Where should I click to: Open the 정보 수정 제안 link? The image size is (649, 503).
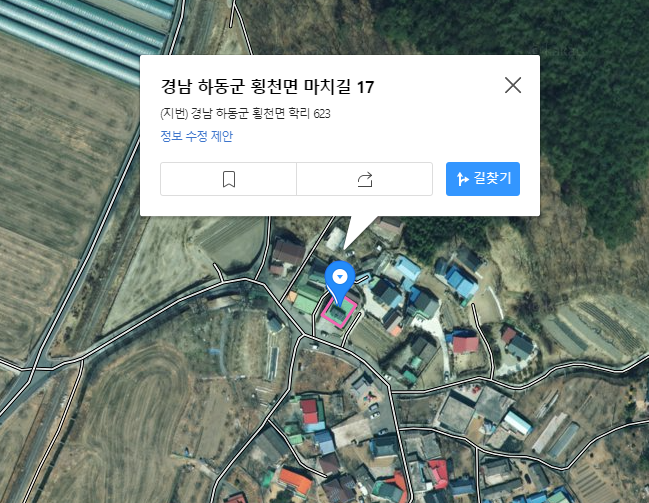pos(197,135)
